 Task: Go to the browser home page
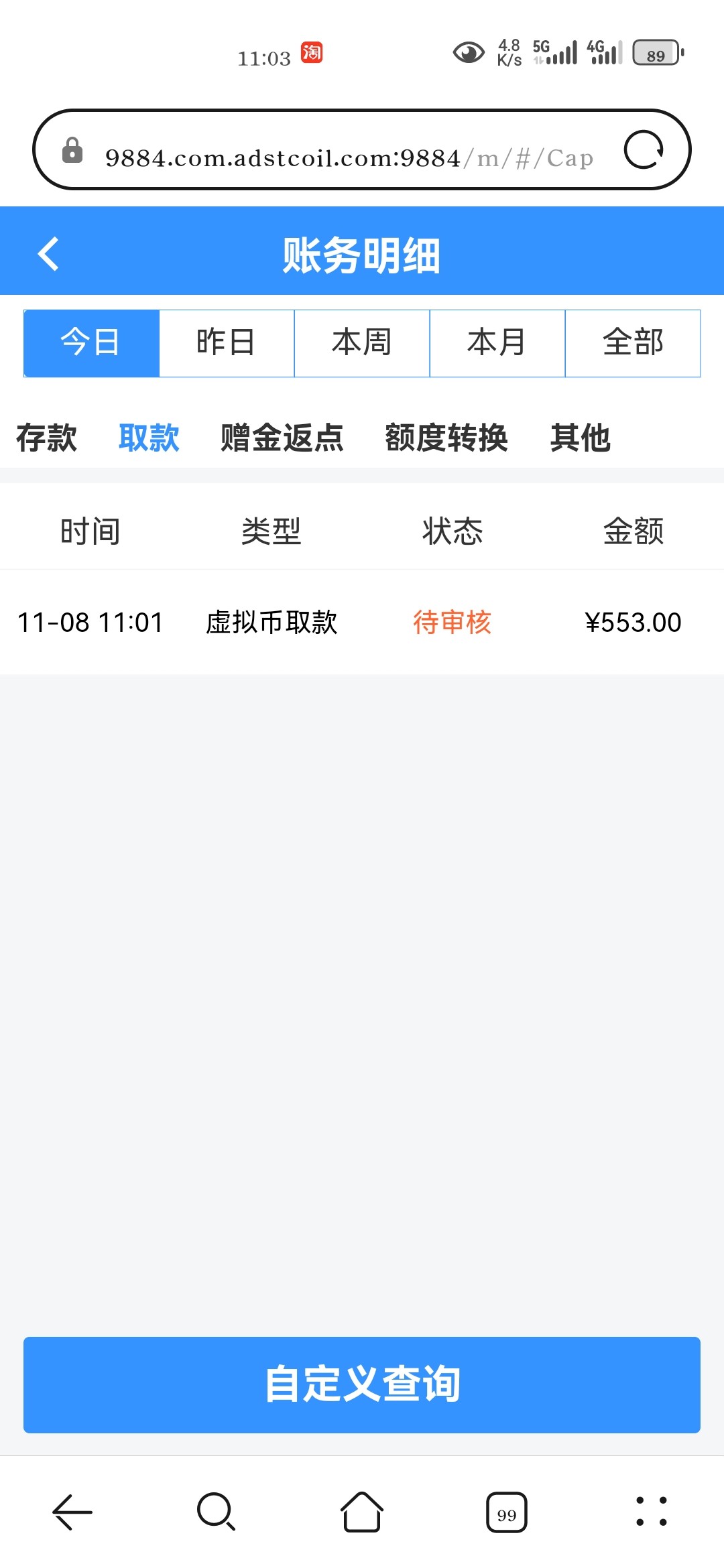[x=362, y=1512]
